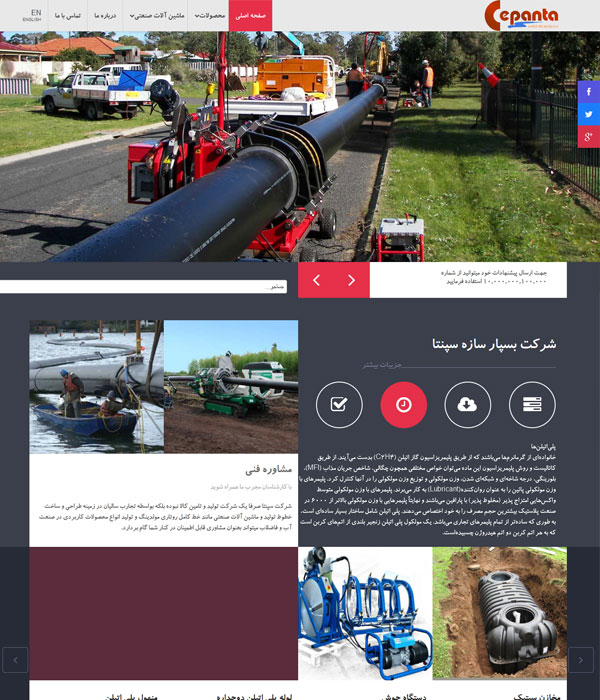Expand the محصولات products menu
600x700 pixels.
209,16
